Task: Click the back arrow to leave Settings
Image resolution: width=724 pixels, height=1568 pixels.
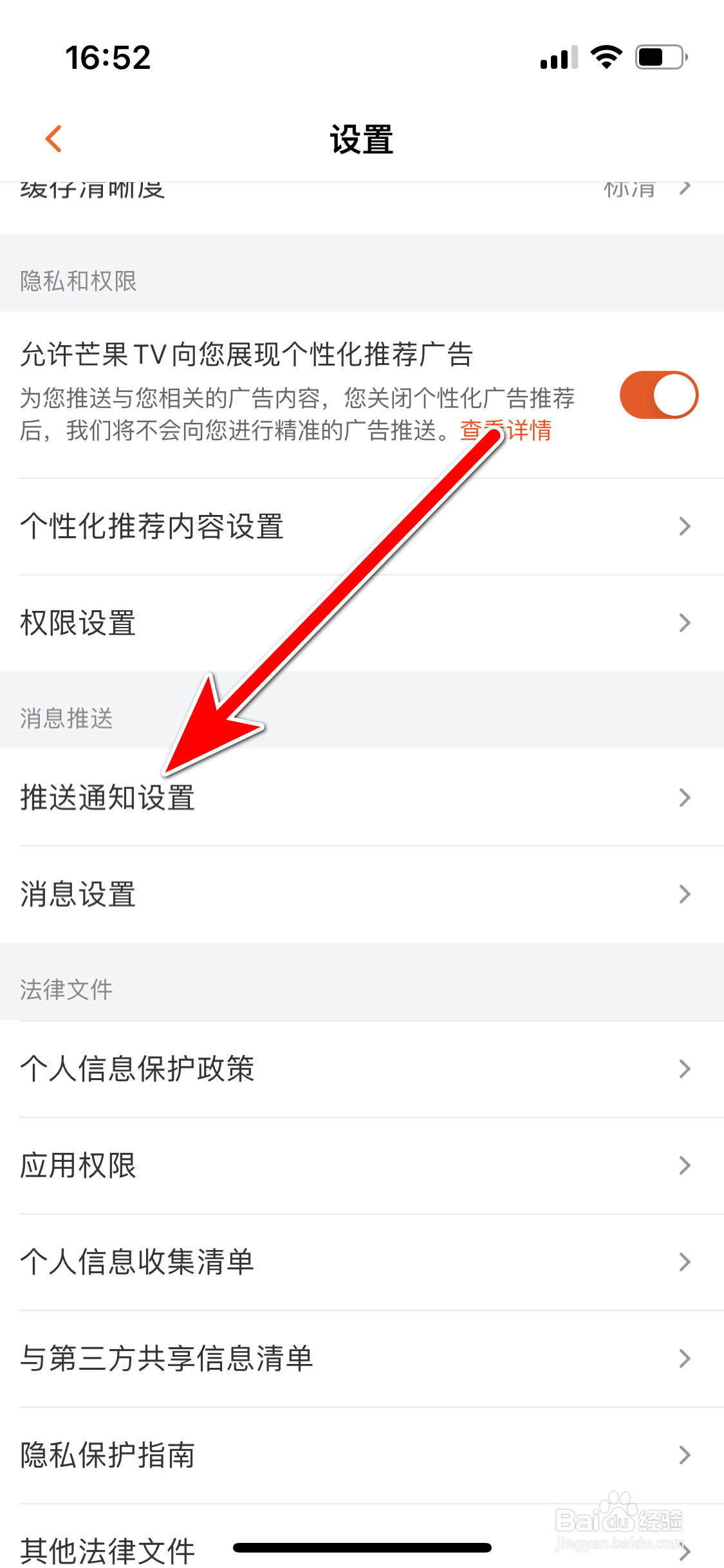Action: [x=53, y=137]
